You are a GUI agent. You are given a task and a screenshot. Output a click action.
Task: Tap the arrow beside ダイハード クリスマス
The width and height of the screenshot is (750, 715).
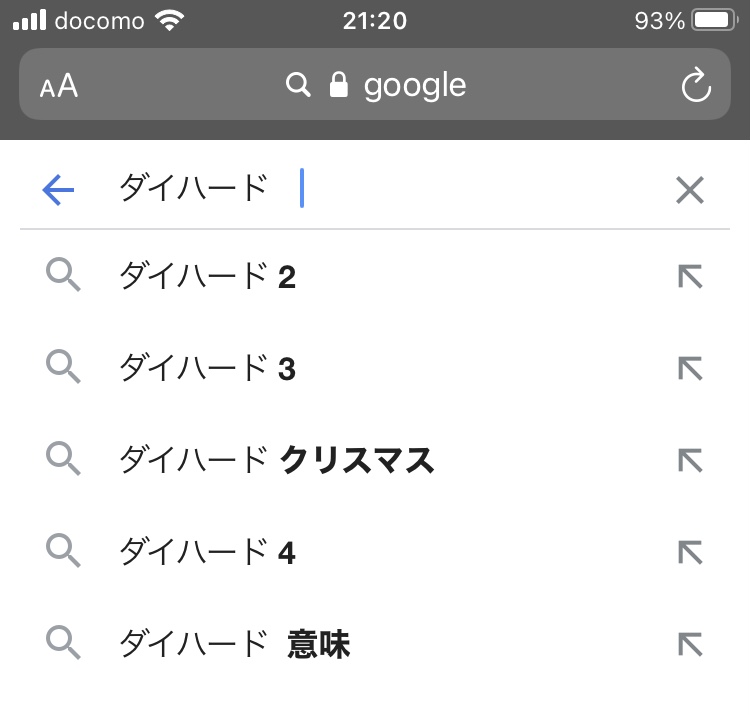[x=690, y=461]
